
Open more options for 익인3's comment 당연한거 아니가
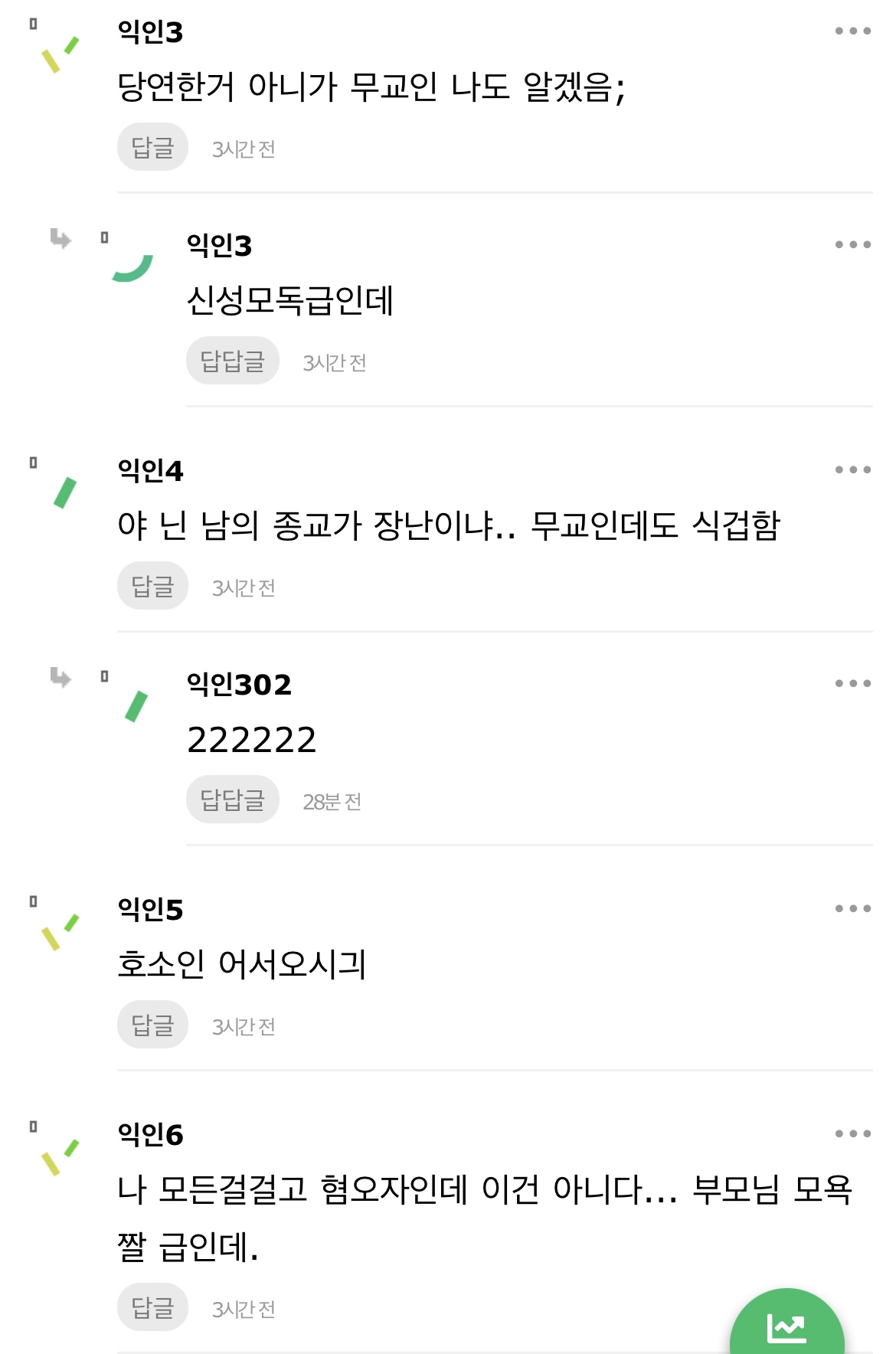[x=852, y=31]
